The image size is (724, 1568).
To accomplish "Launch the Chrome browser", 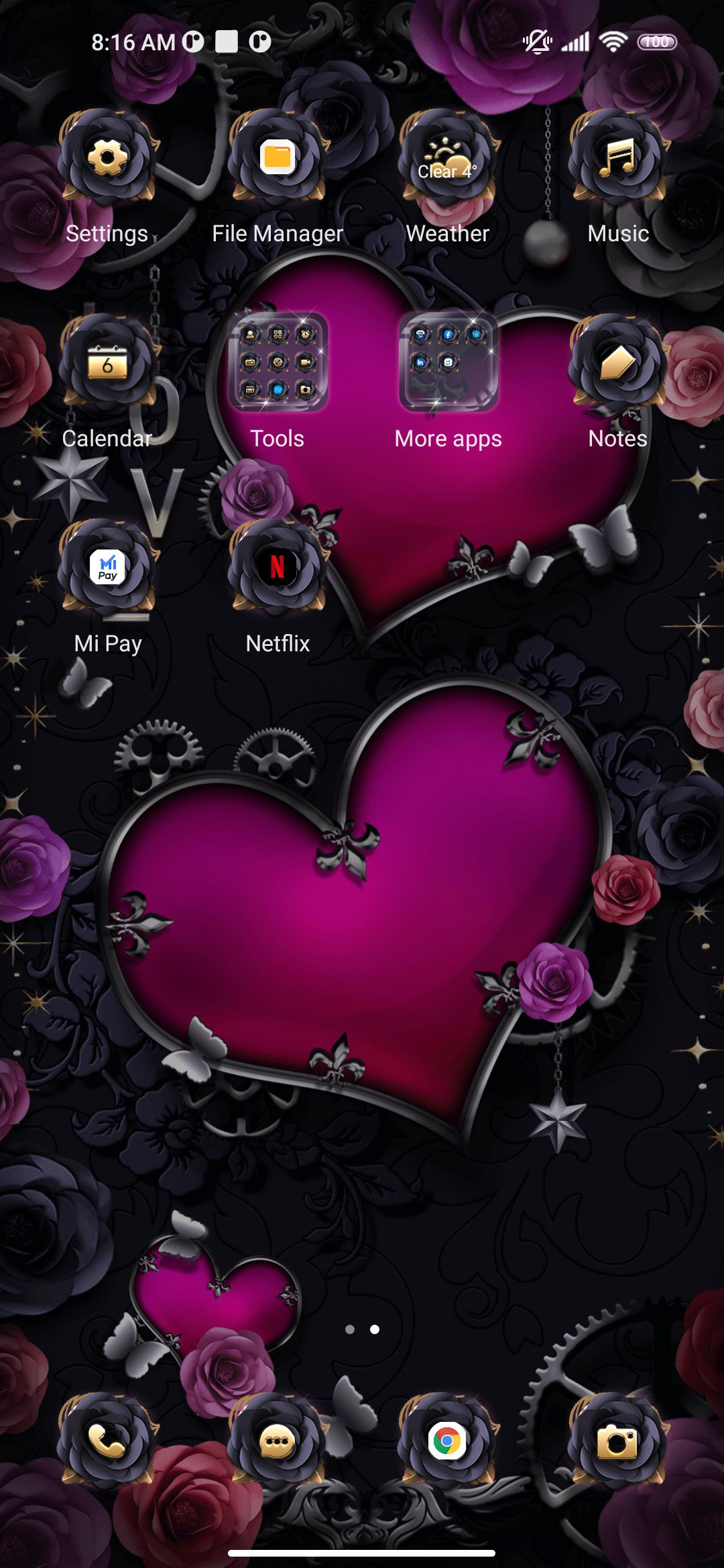I will (448, 1441).
